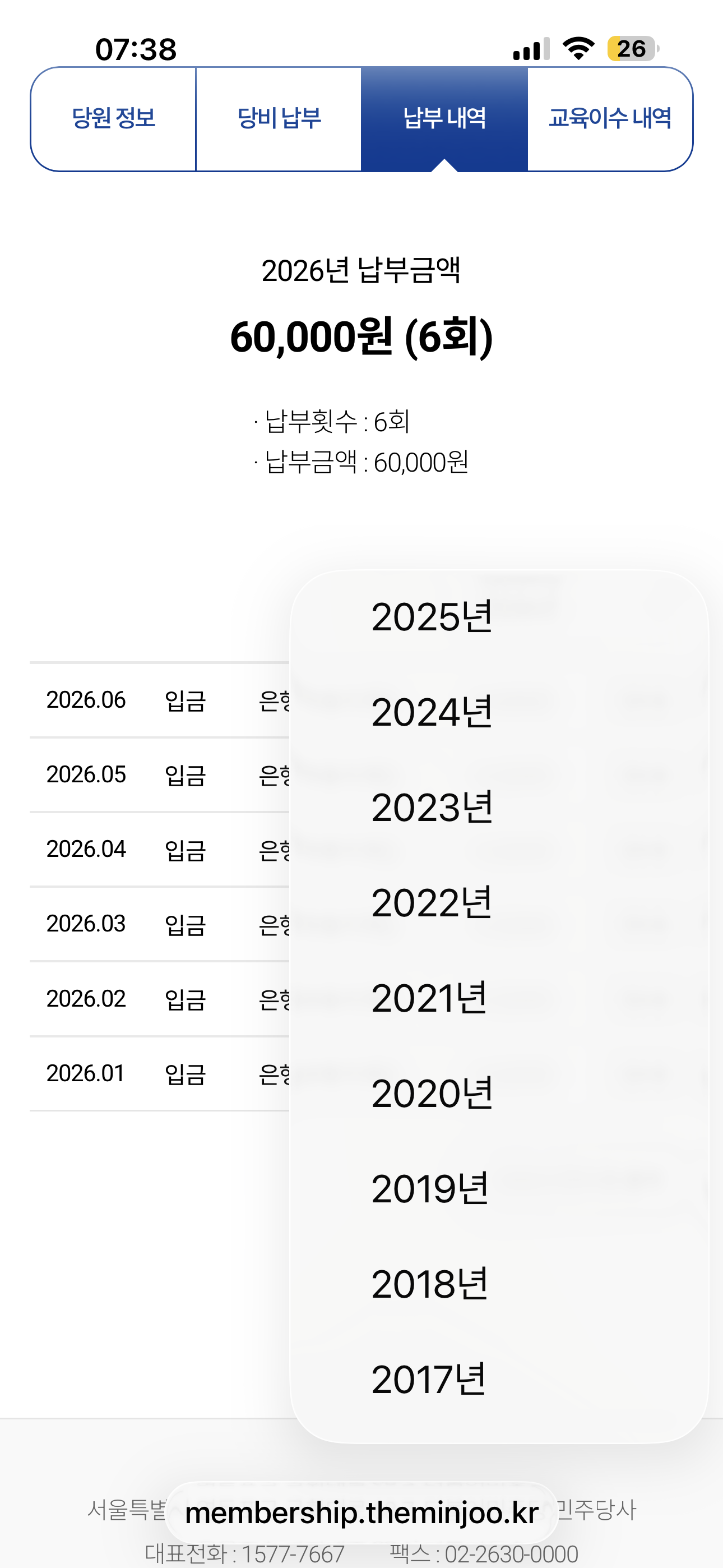Choose 2025년 from the year list

tap(499, 617)
